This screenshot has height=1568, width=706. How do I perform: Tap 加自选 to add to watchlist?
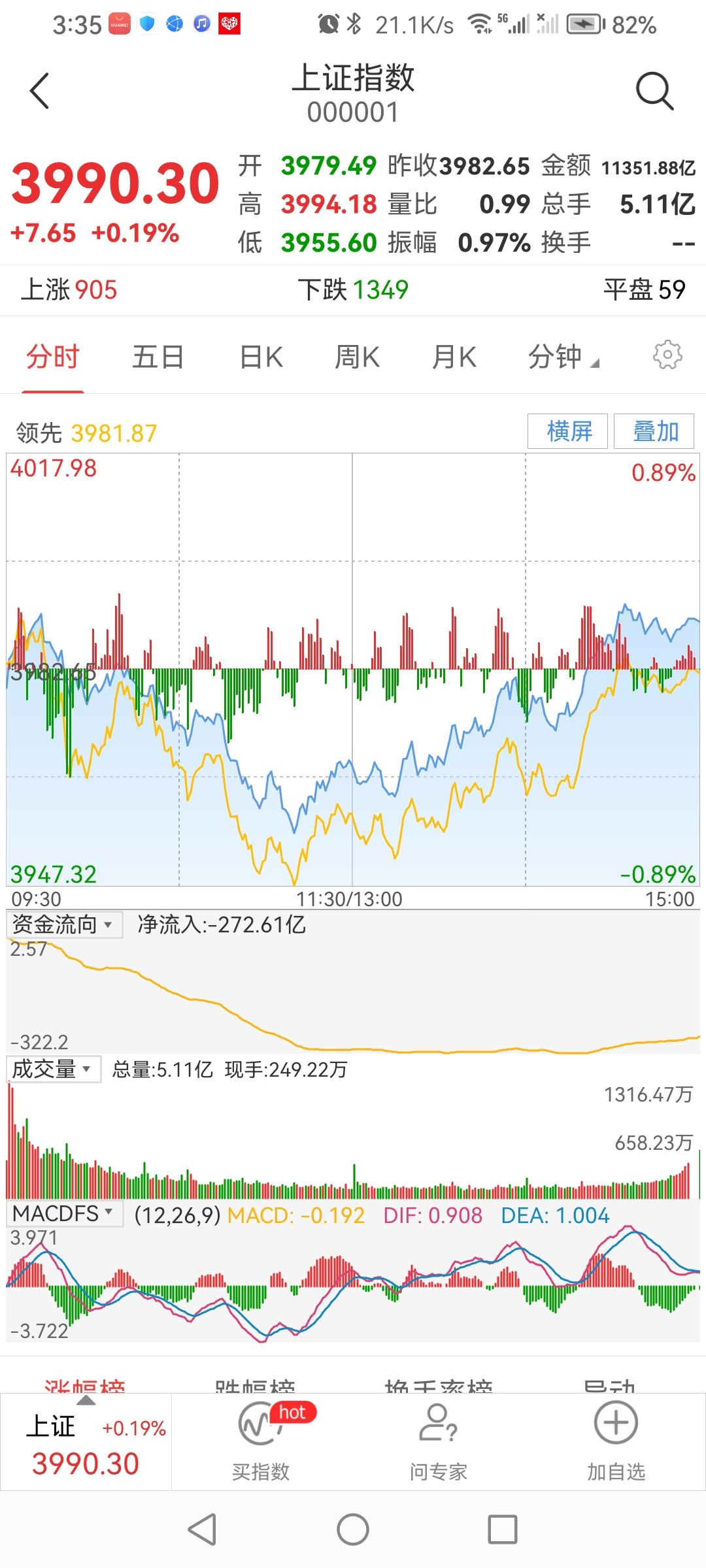pos(616,1441)
